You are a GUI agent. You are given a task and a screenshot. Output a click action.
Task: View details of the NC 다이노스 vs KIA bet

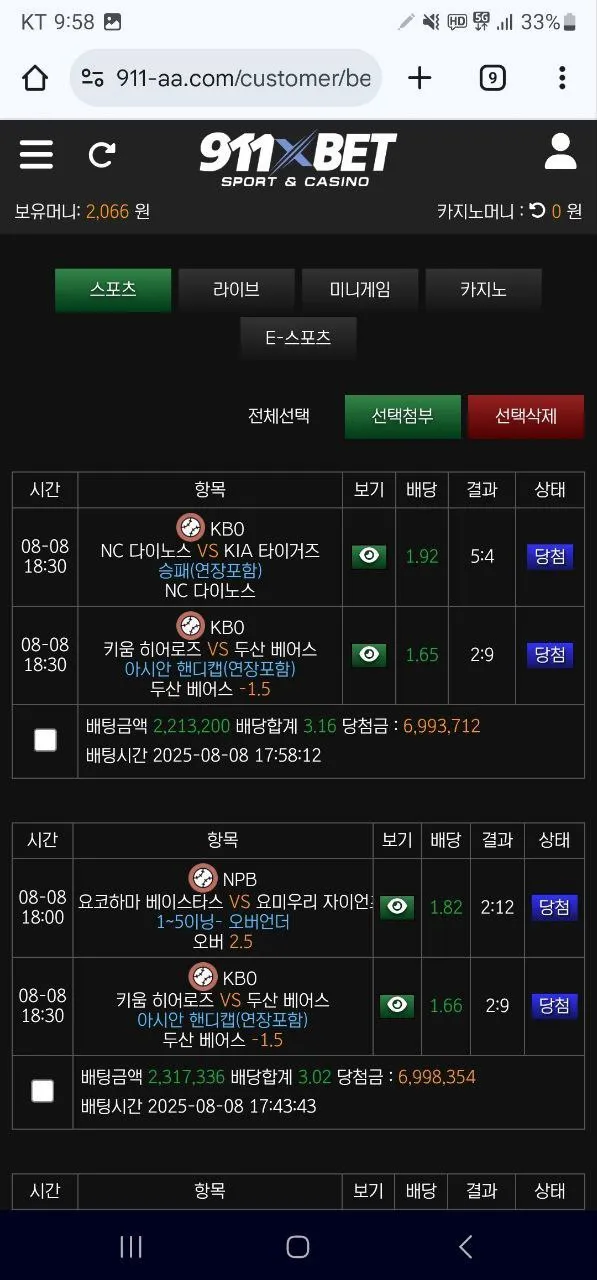[369, 556]
